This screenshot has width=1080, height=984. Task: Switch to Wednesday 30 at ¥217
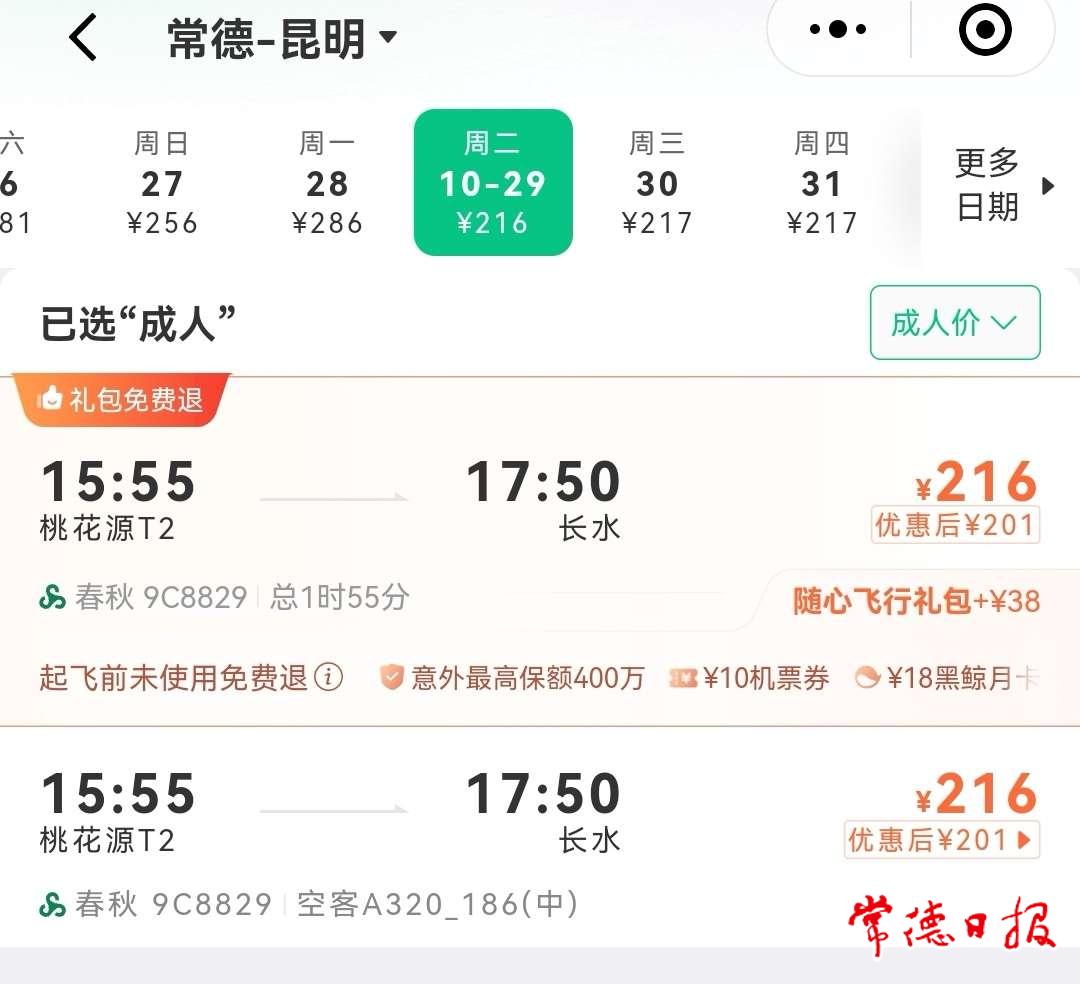(657, 183)
